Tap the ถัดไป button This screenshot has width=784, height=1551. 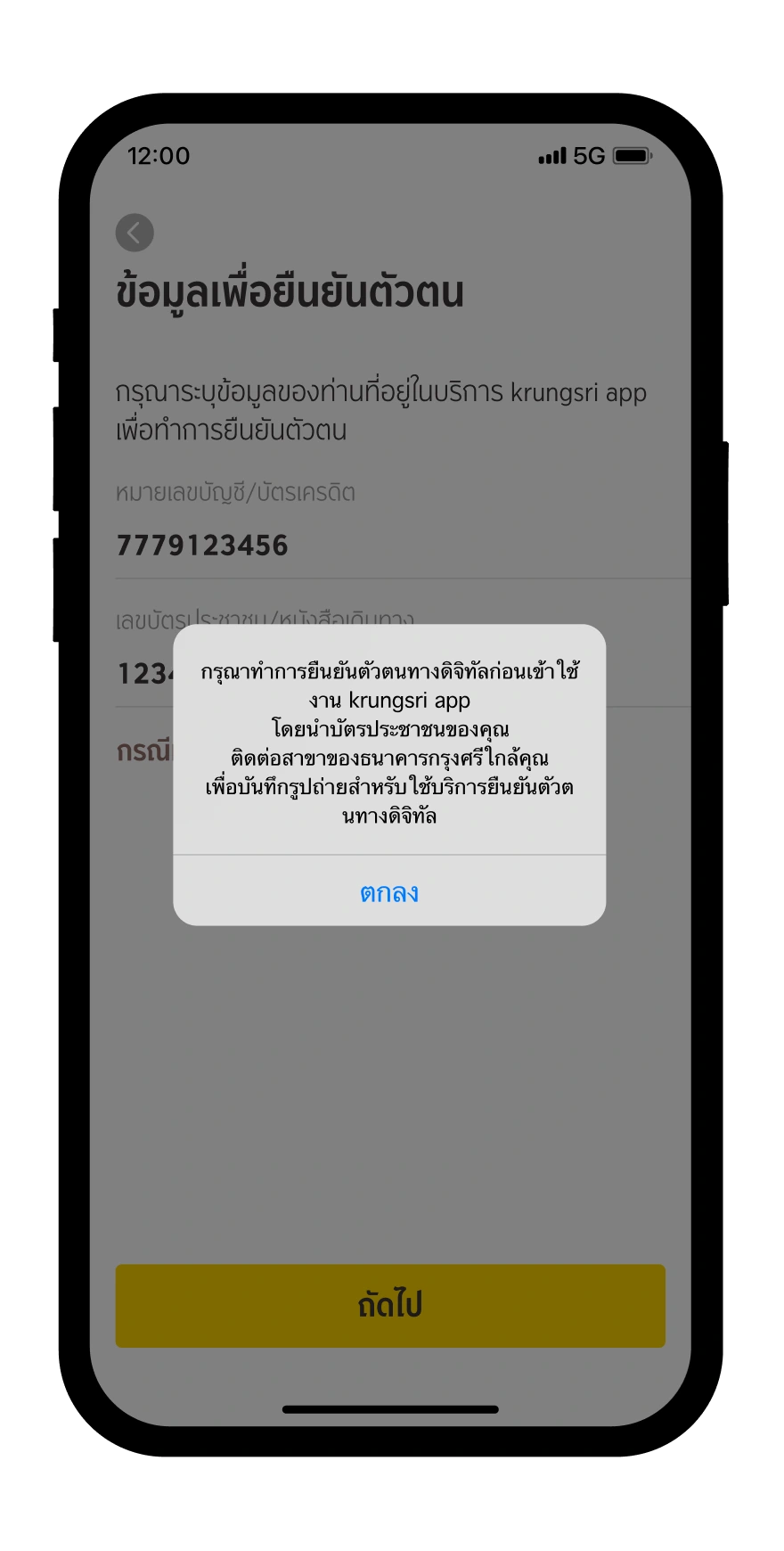tap(390, 1305)
